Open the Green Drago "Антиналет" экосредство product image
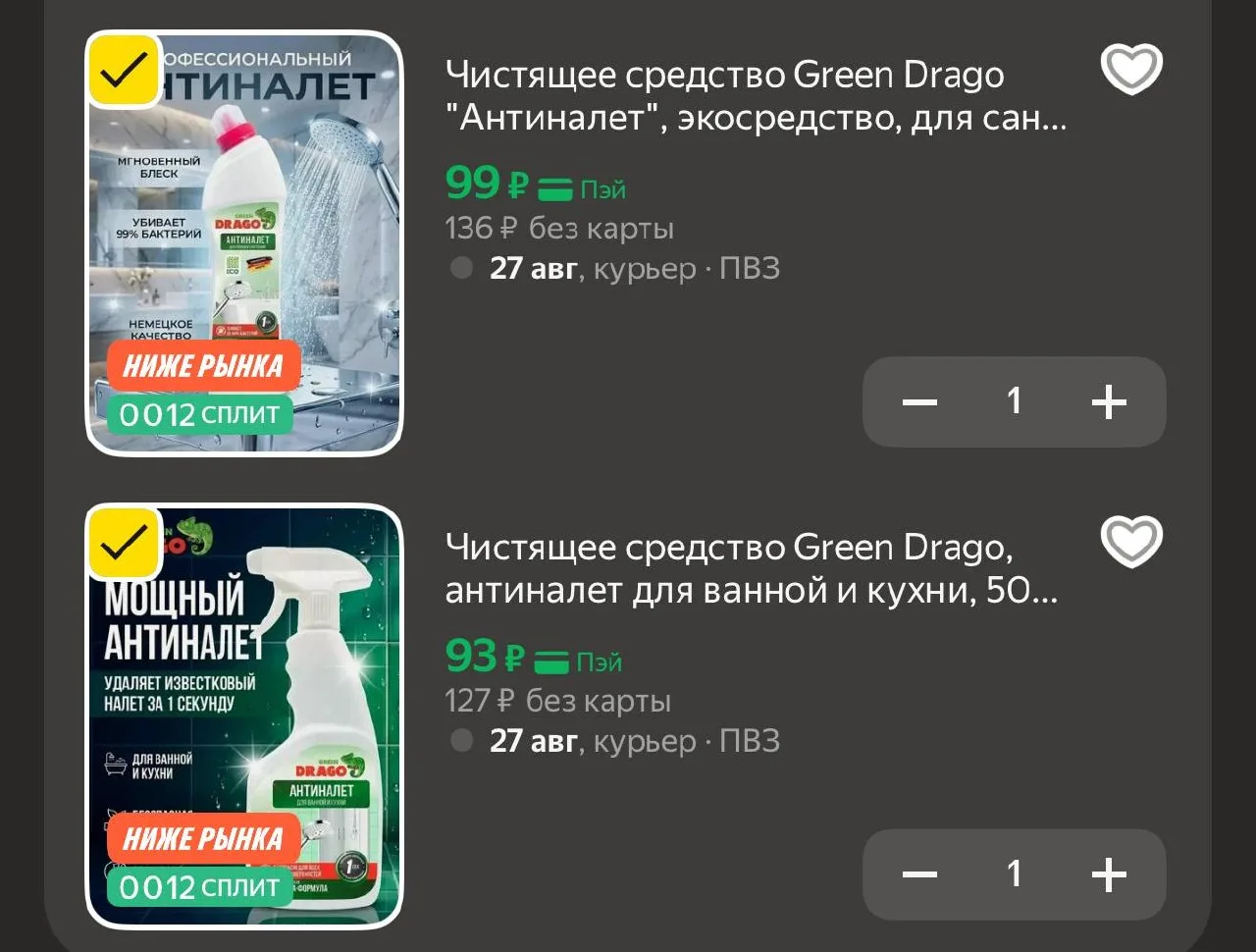Image resolution: width=1256 pixels, height=952 pixels. tap(244, 243)
